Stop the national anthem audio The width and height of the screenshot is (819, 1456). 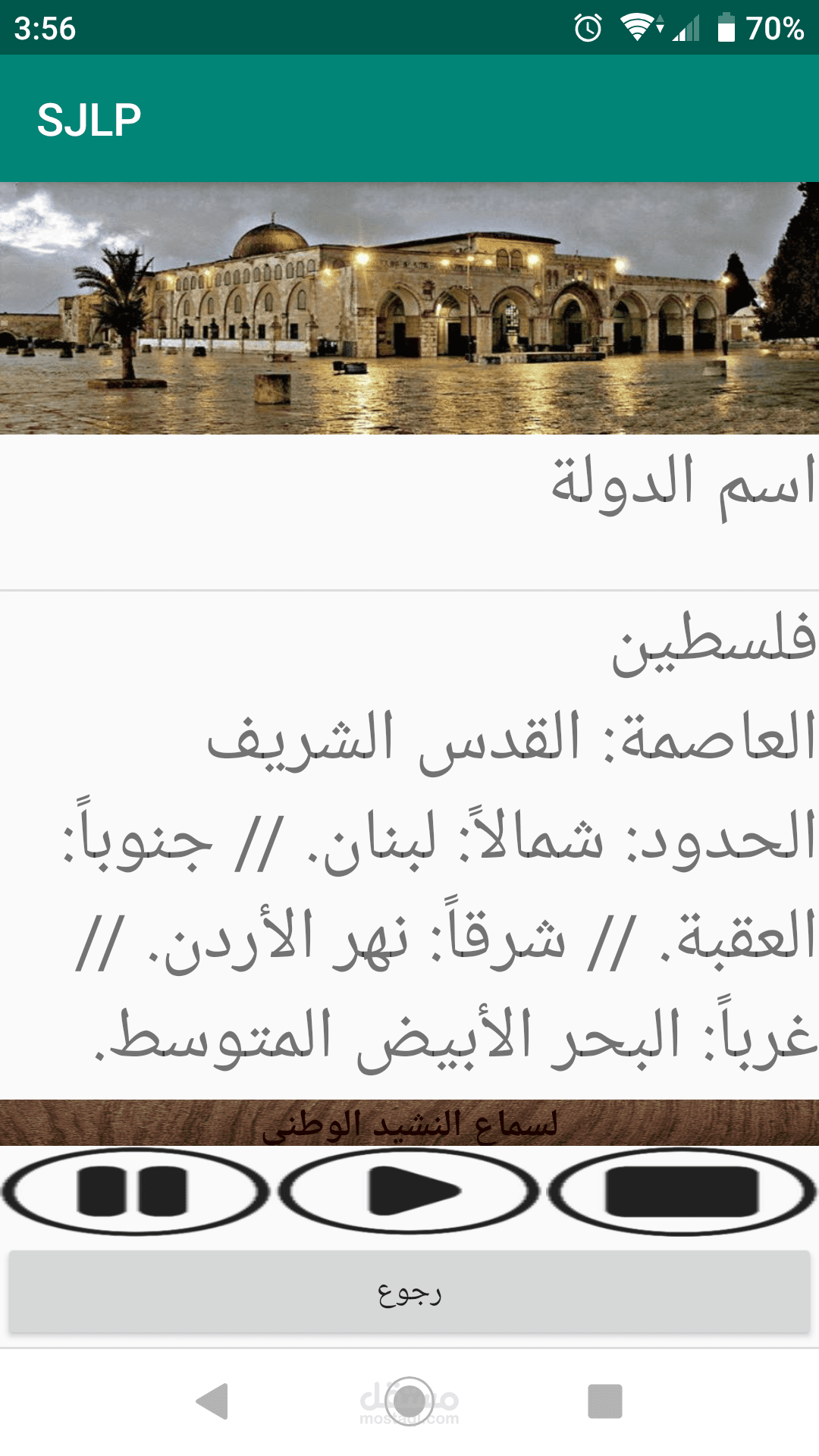[682, 1192]
